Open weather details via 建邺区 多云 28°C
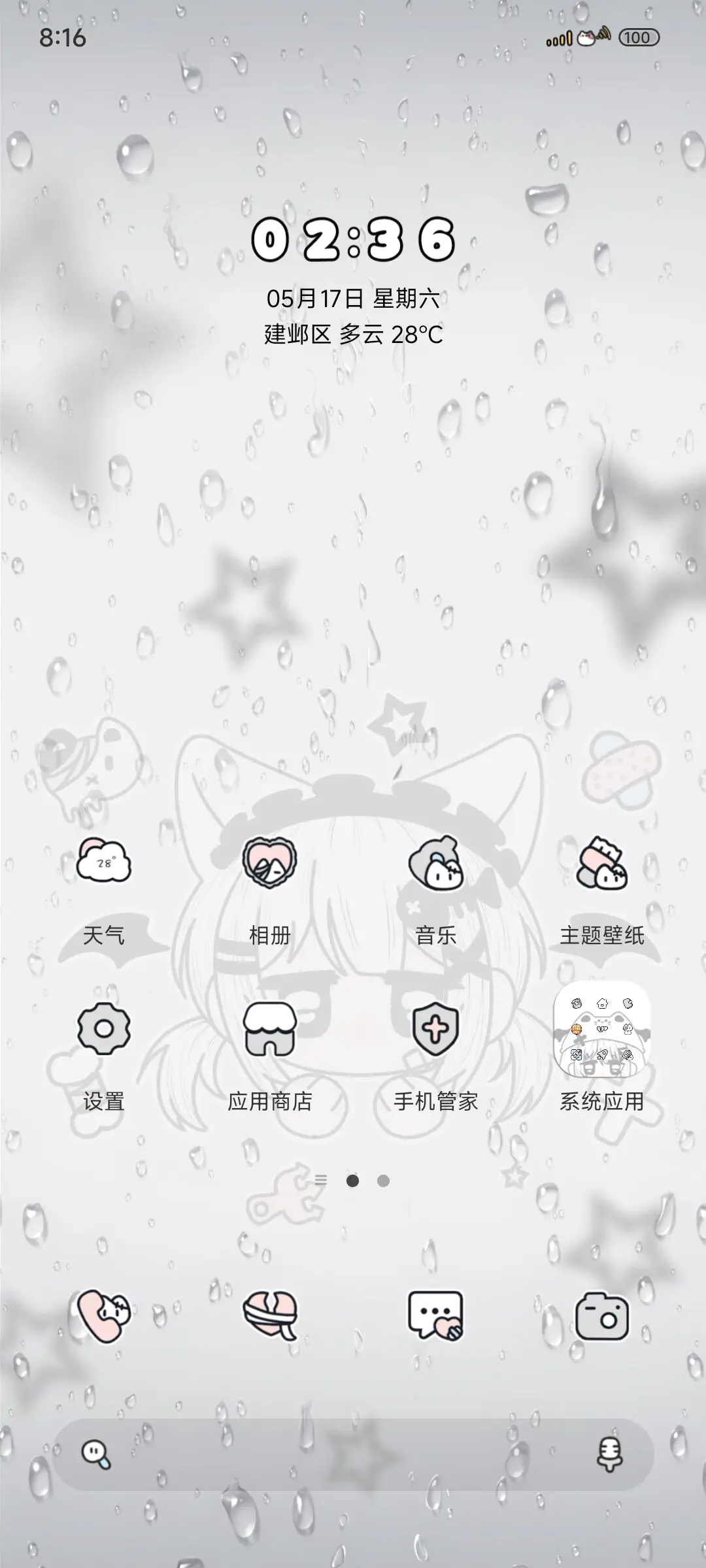 click(353, 335)
